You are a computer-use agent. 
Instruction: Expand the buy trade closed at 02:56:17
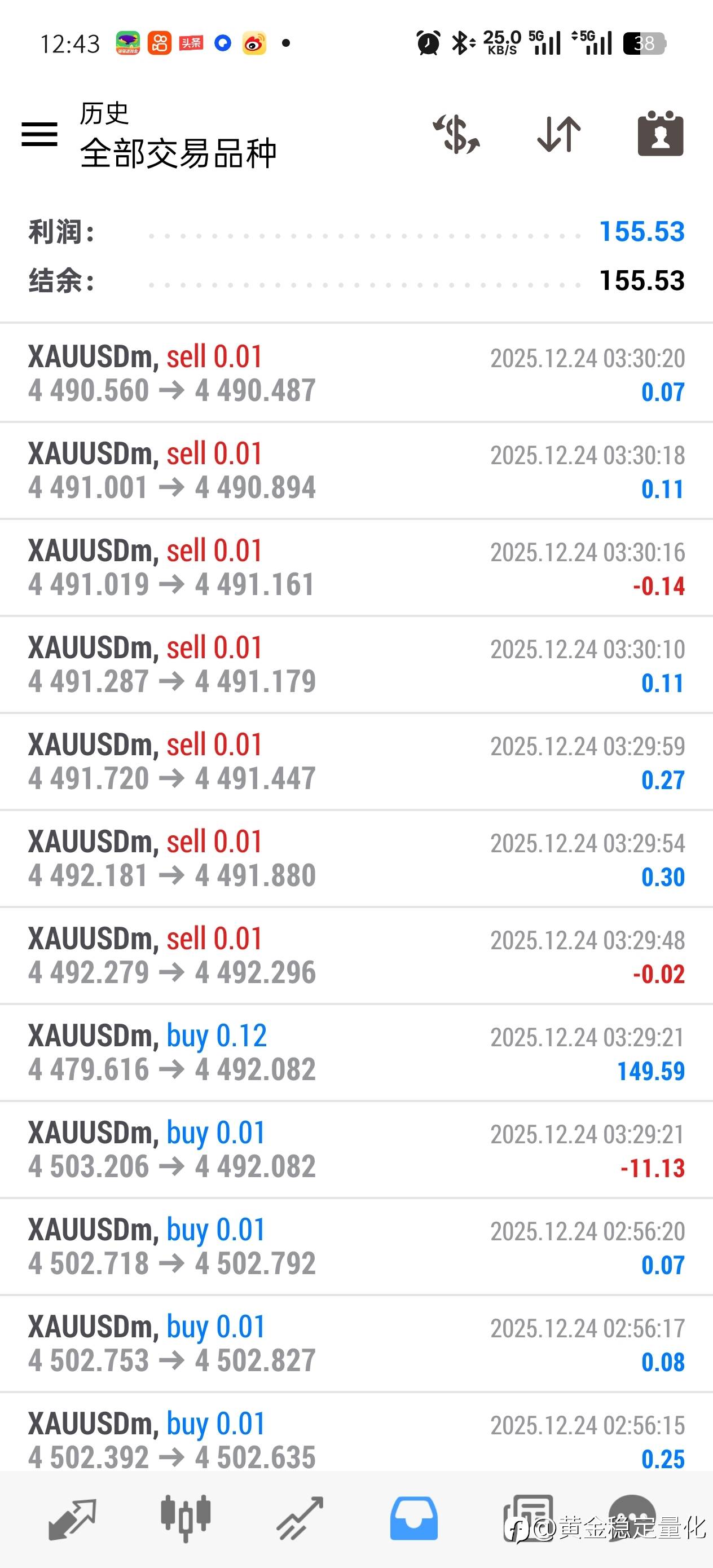[356, 1344]
